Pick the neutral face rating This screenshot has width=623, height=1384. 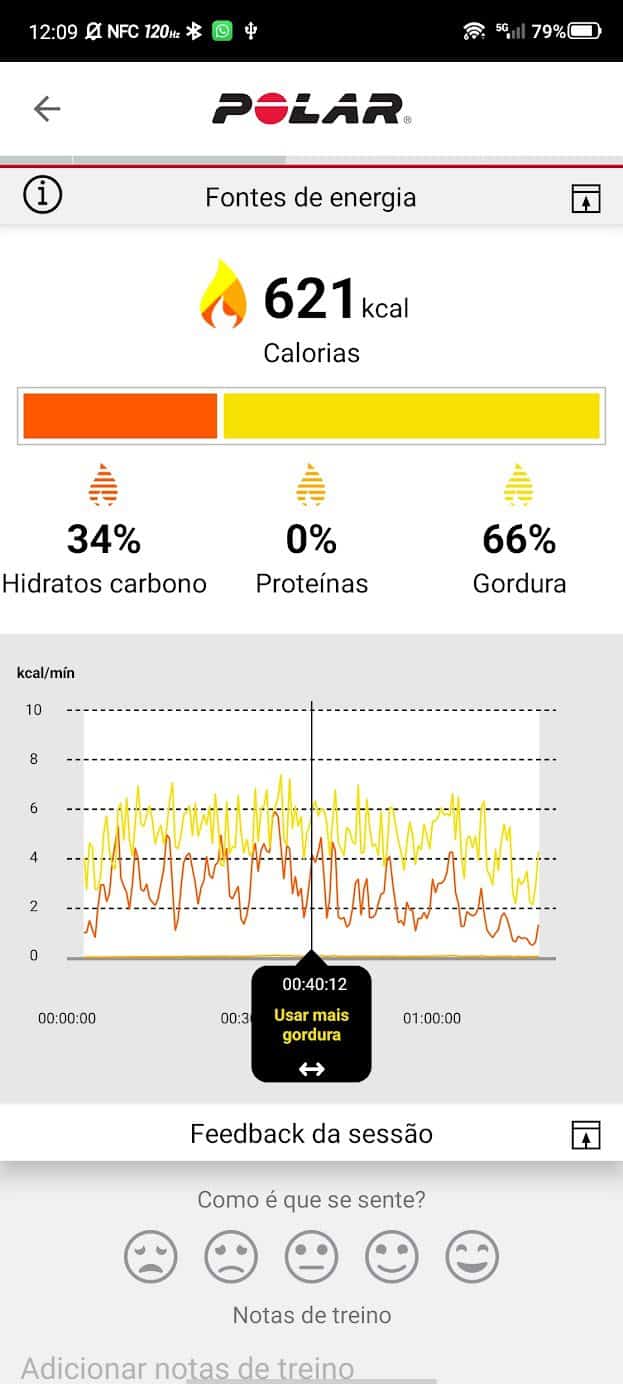(x=311, y=1256)
